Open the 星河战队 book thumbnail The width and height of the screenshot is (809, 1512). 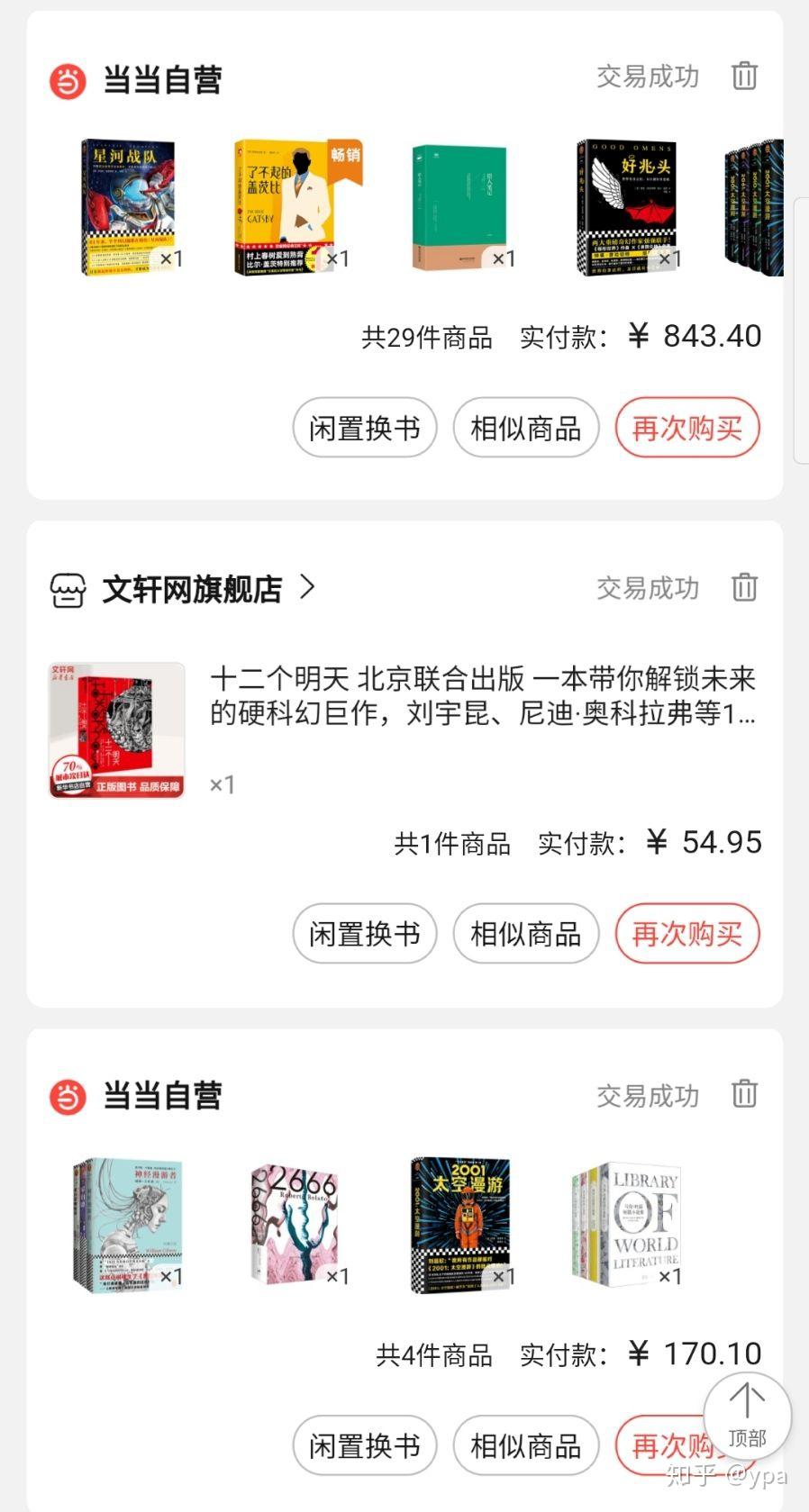pyautogui.click(x=128, y=207)
